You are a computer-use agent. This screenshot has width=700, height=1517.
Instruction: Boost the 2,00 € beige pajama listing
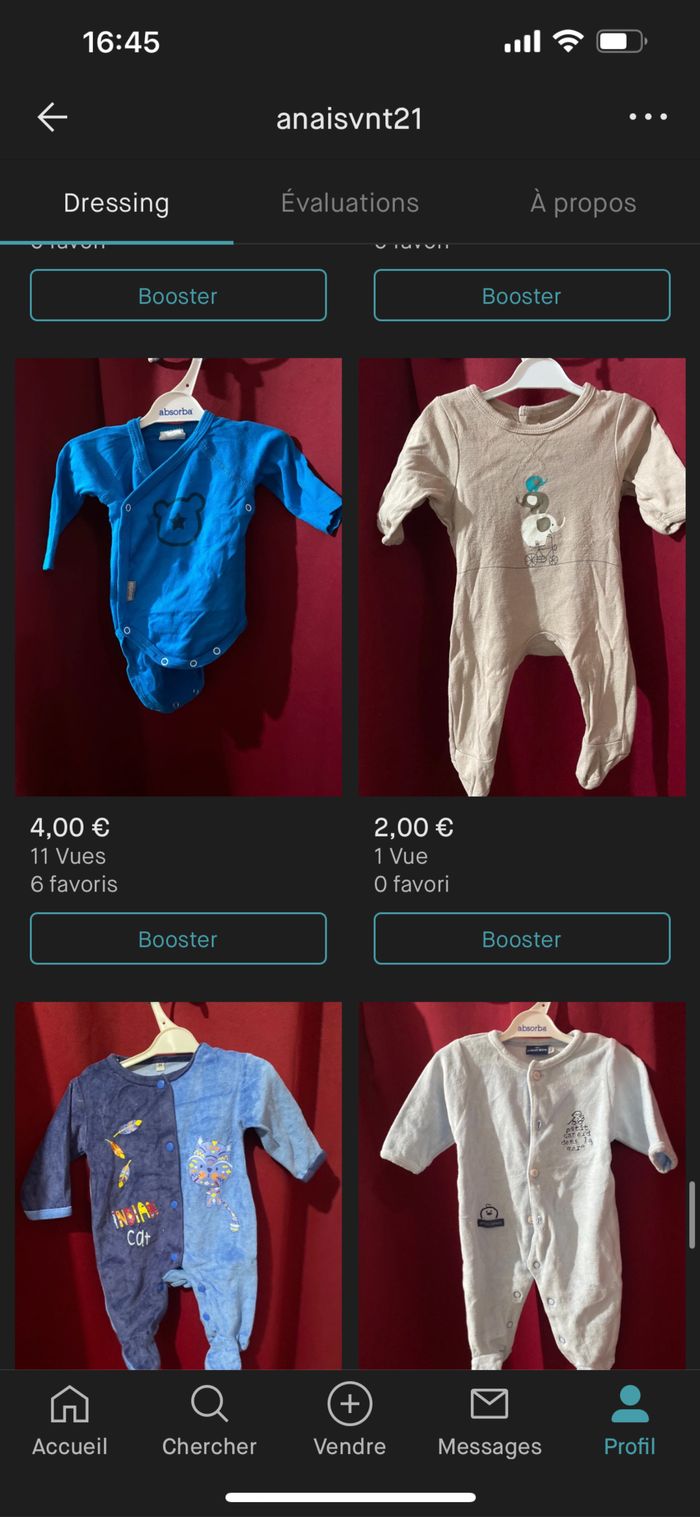(x=522, y=939)
